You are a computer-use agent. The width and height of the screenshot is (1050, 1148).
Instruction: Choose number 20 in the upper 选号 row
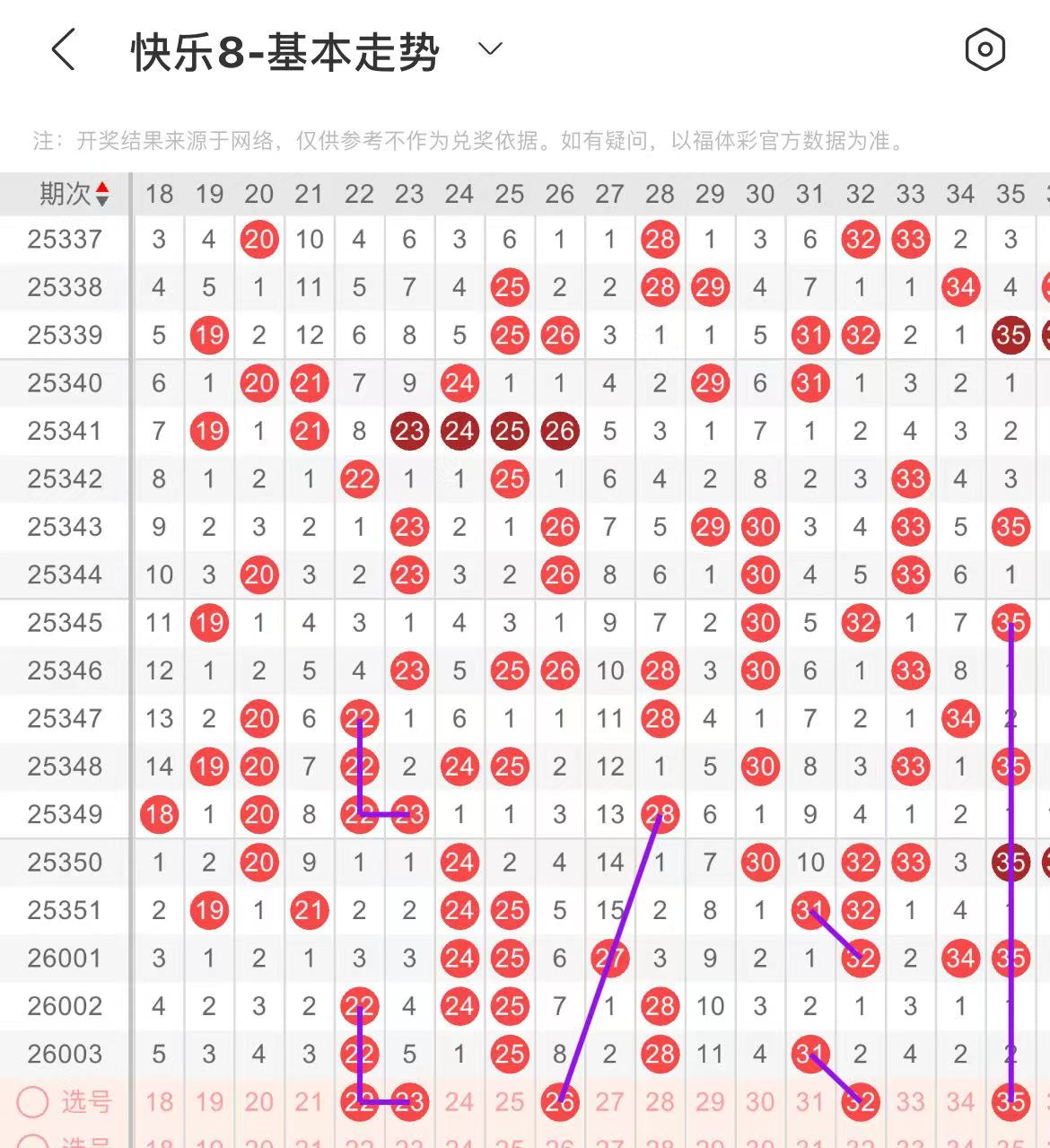pos(259,1102)
